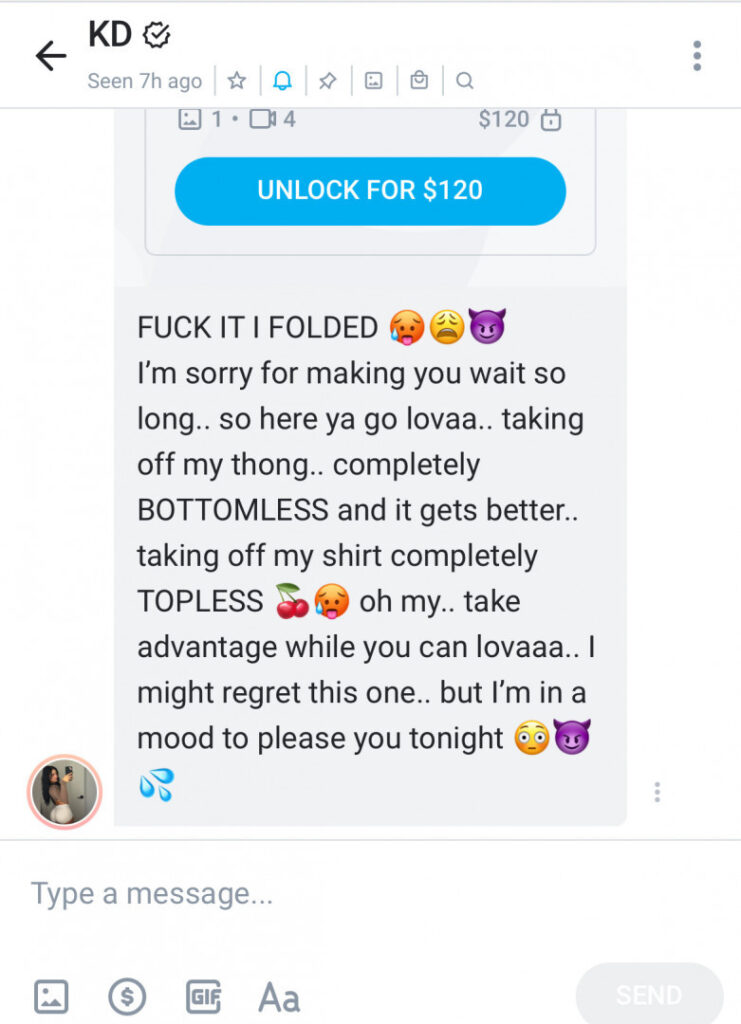Pin this conversation
The width and height of the screenshot is (741, 1024).
pos(327,81)
